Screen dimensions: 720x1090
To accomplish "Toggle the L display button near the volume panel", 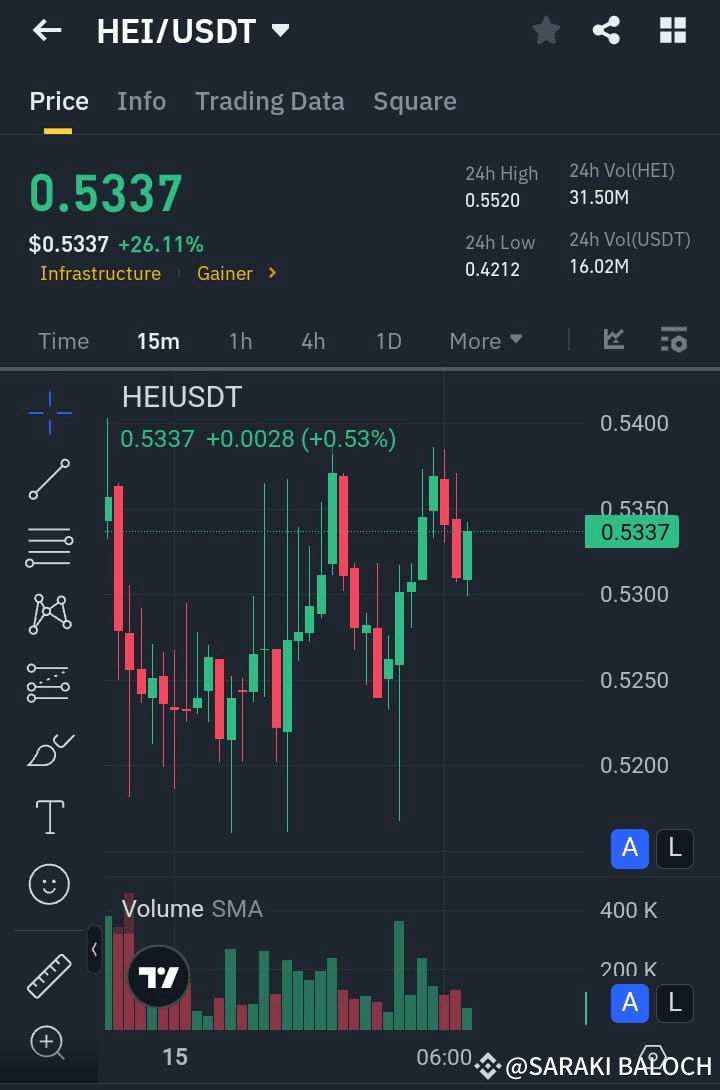I will point(675,1003).
